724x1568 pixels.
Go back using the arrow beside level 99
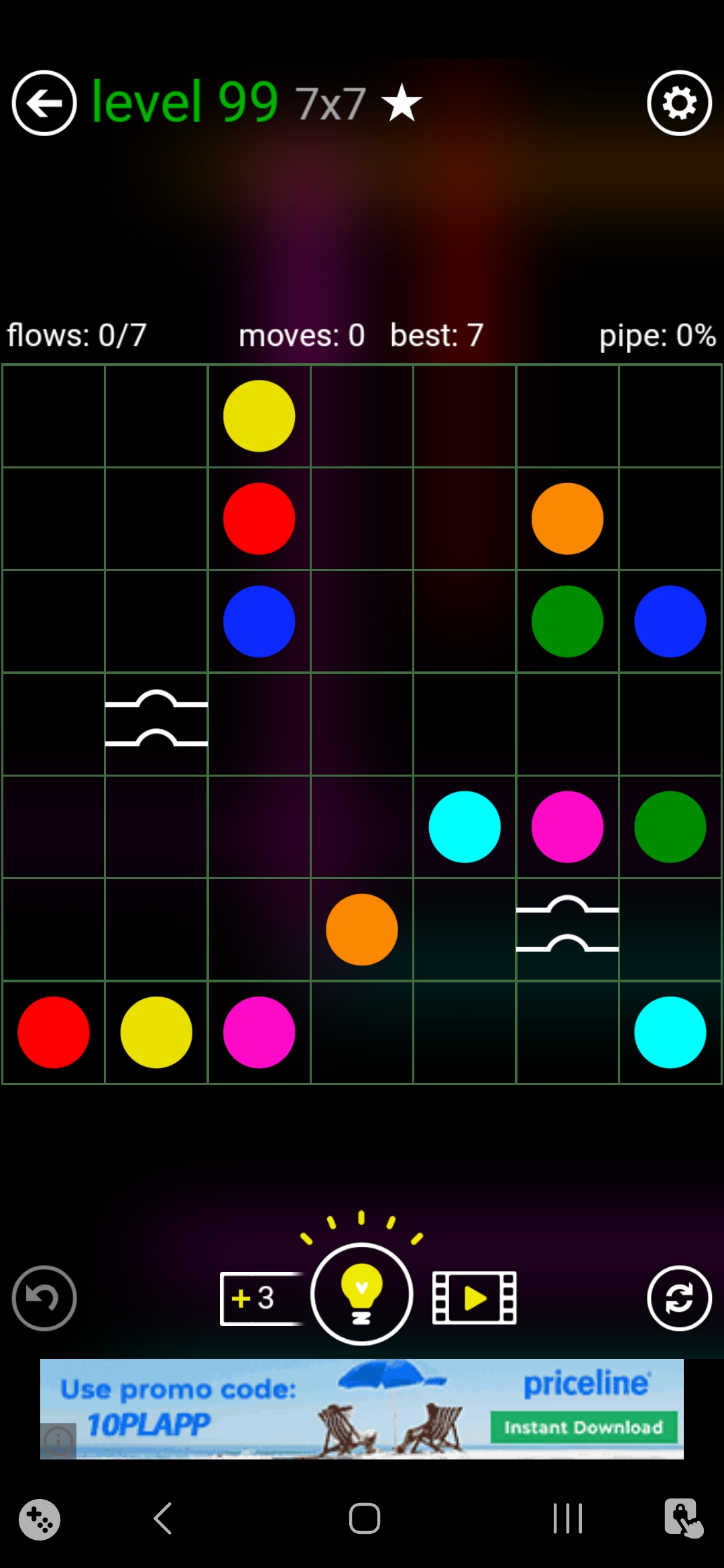pos(44,103)
